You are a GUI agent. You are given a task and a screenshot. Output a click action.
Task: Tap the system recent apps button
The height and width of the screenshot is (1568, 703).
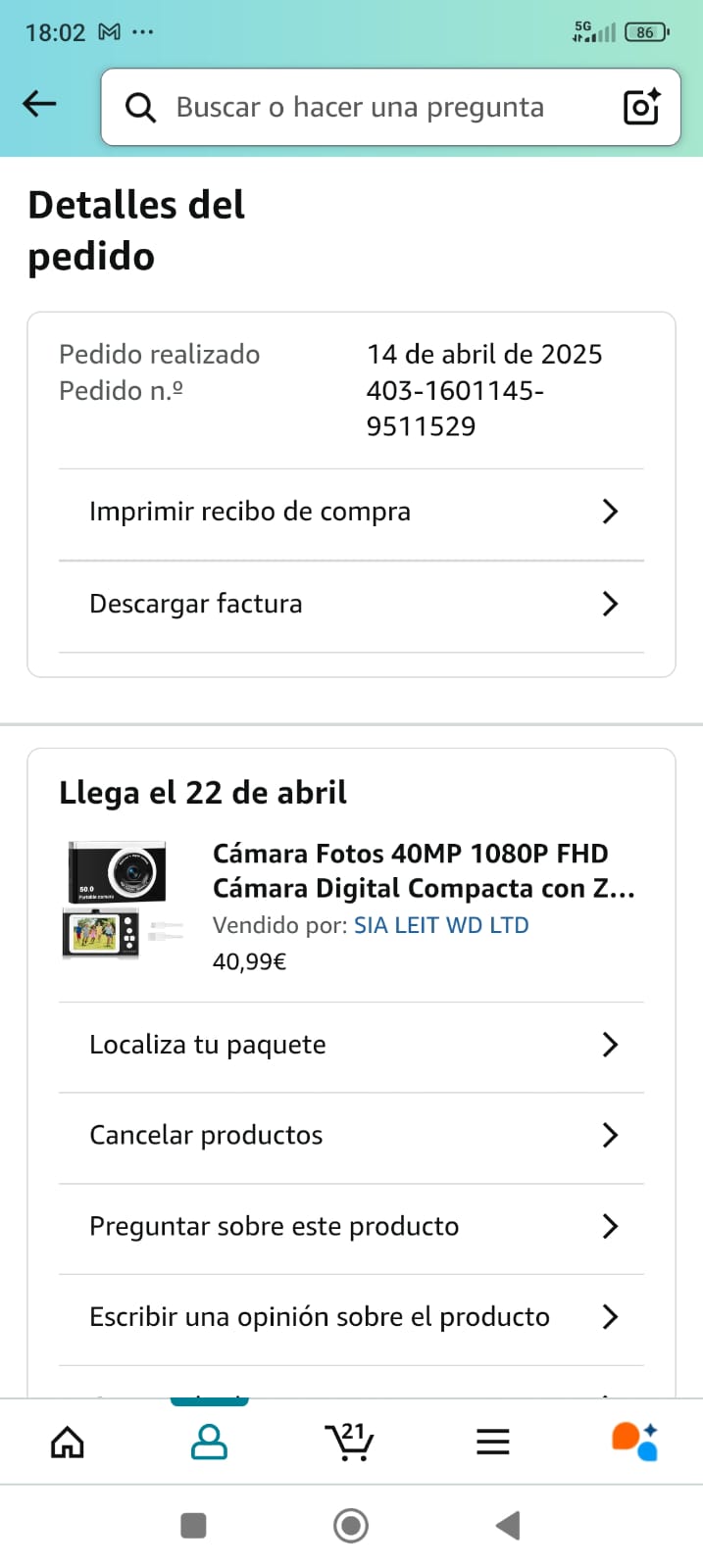click(194, 1526)
